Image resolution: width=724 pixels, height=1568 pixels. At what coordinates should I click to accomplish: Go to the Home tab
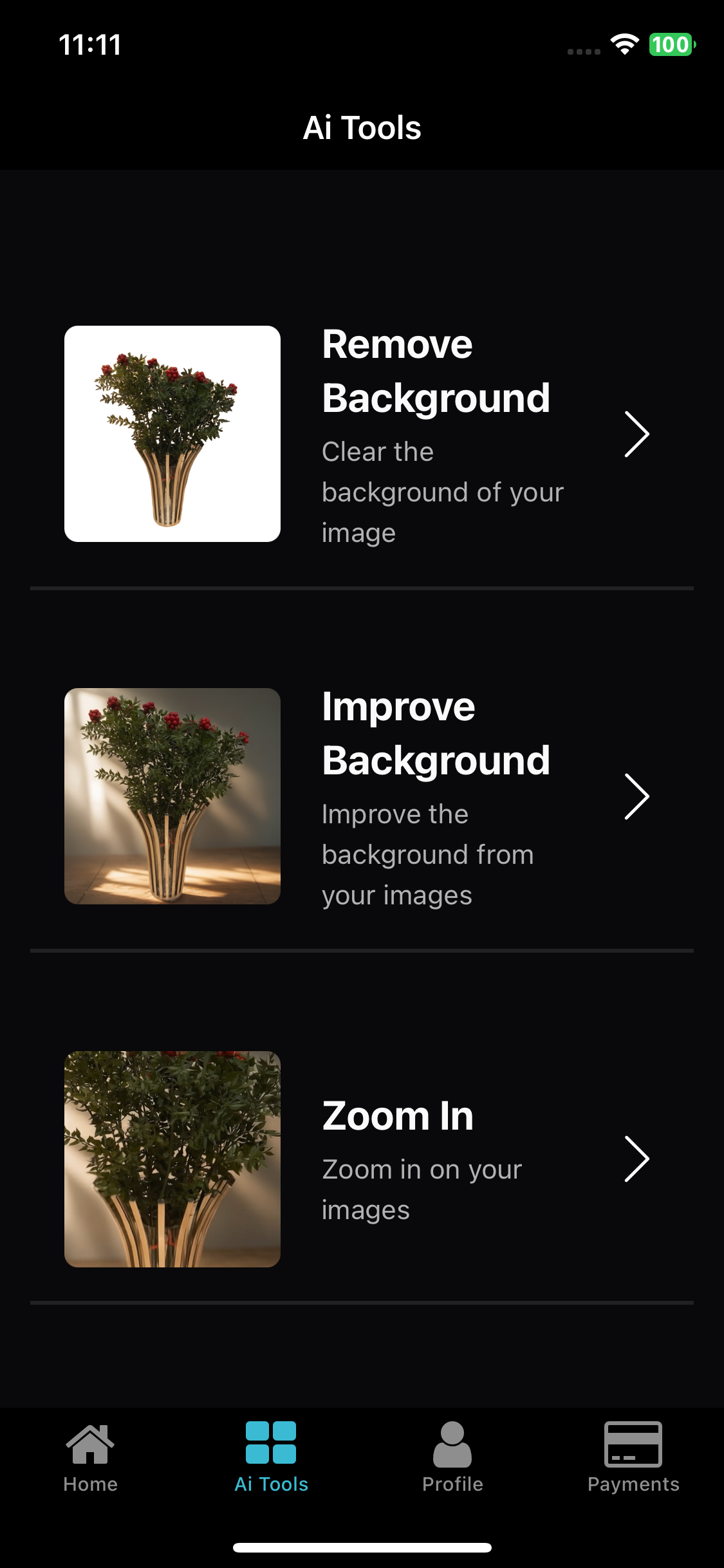90,1457
